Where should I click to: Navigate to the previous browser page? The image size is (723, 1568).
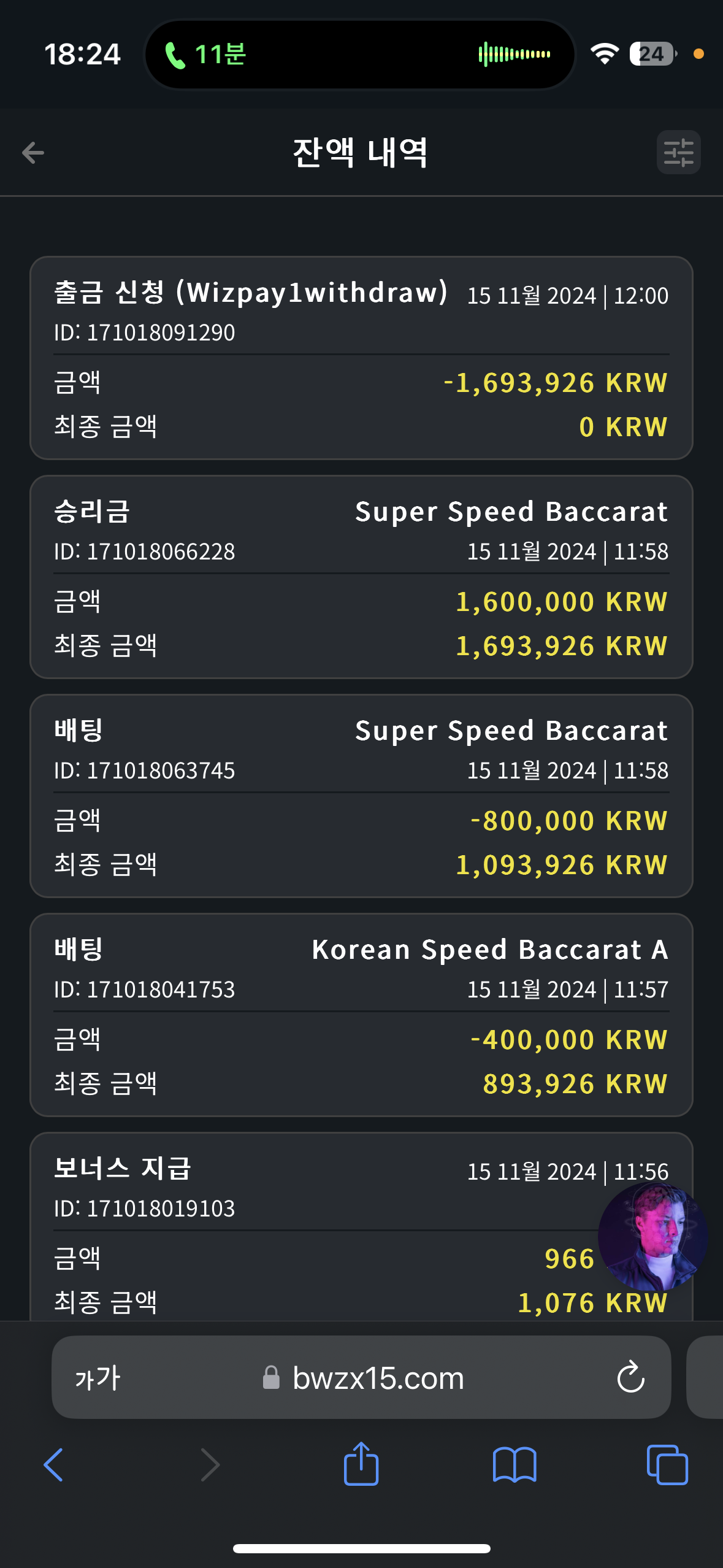(x=53, y=1464)
